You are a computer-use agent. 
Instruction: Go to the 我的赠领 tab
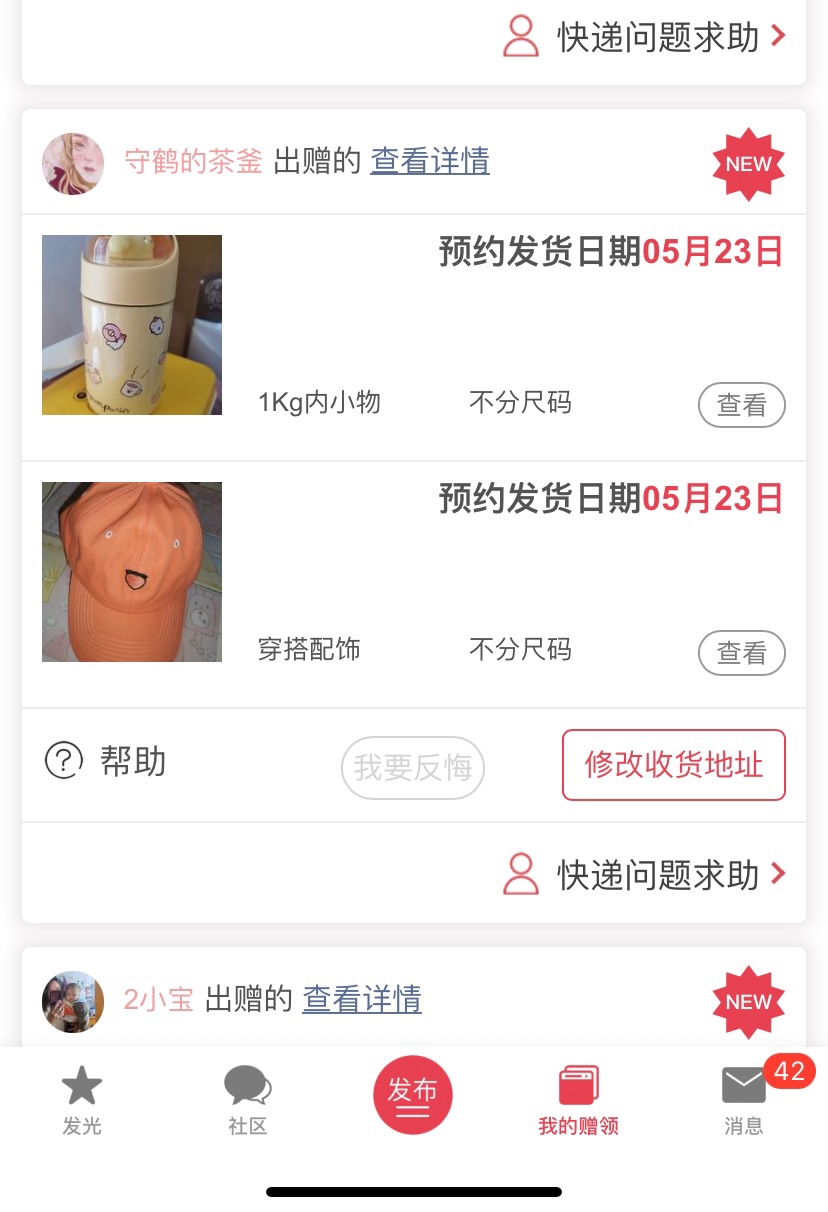point(578,1100)
